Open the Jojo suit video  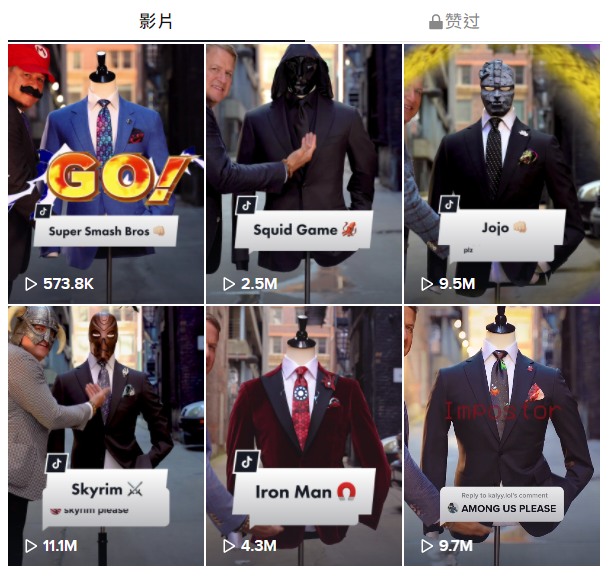pyautogui.click(x=501, y=173)
